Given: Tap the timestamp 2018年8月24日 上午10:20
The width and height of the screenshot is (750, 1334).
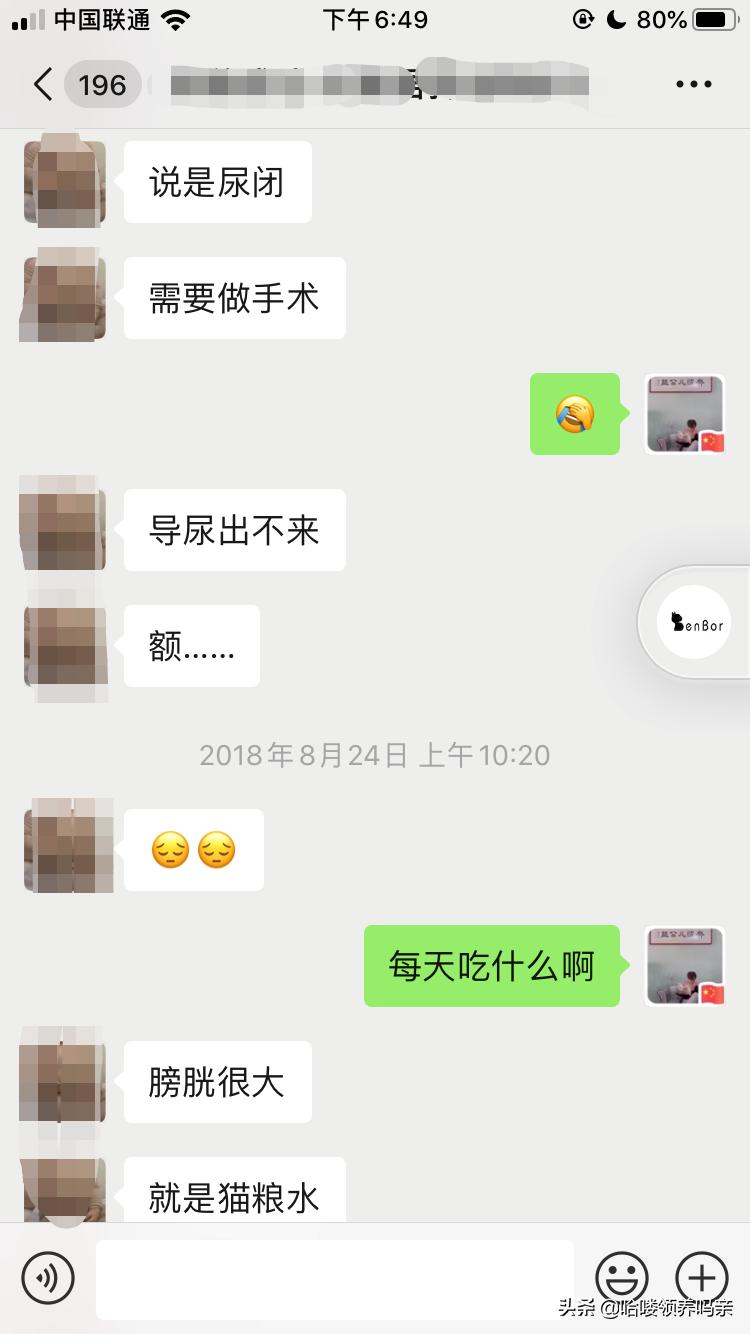Looking at the screenshot, I should [374, 756].
